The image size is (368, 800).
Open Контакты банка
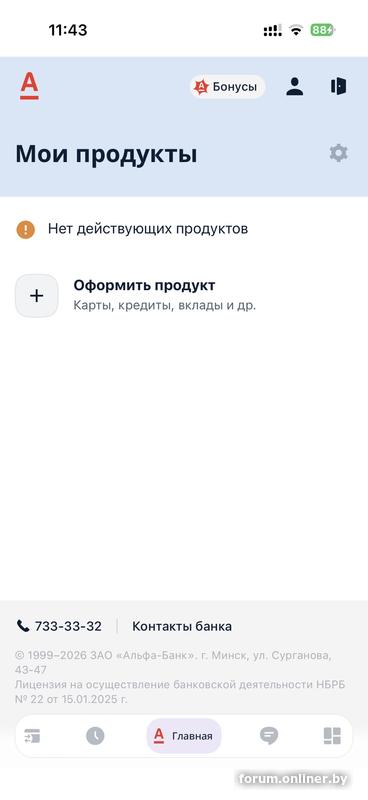pos(182,626)
